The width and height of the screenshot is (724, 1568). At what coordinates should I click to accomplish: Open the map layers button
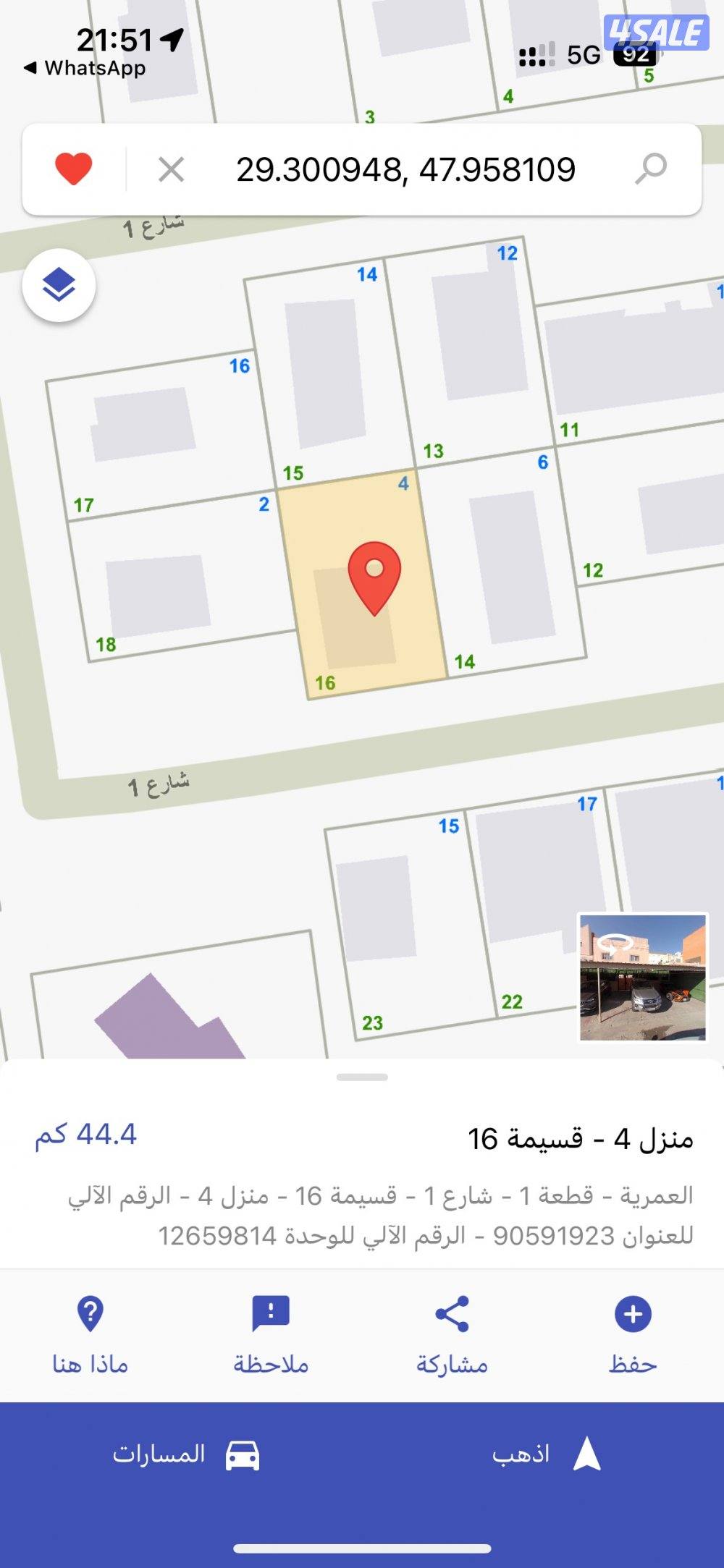59,285
